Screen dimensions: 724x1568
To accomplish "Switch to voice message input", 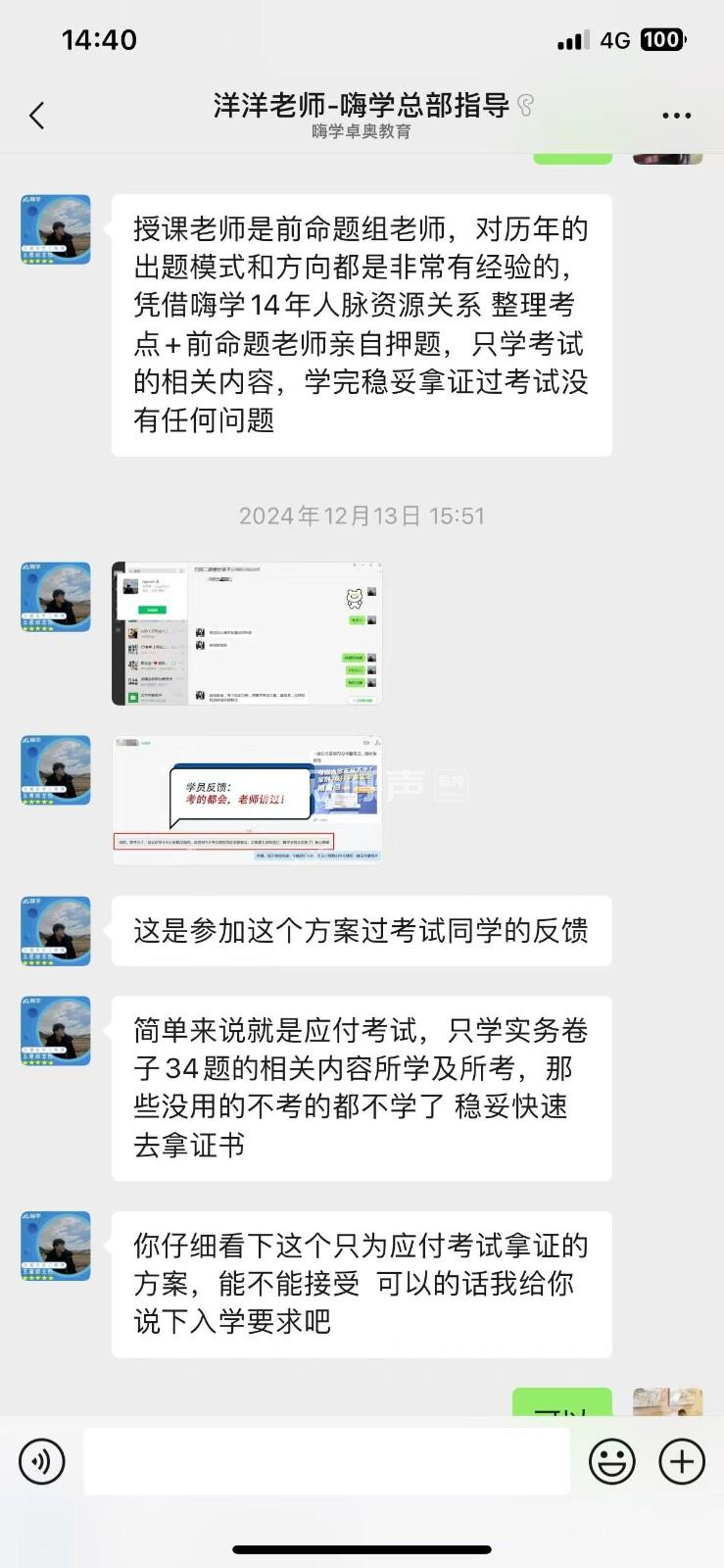I will [42, 1462].
